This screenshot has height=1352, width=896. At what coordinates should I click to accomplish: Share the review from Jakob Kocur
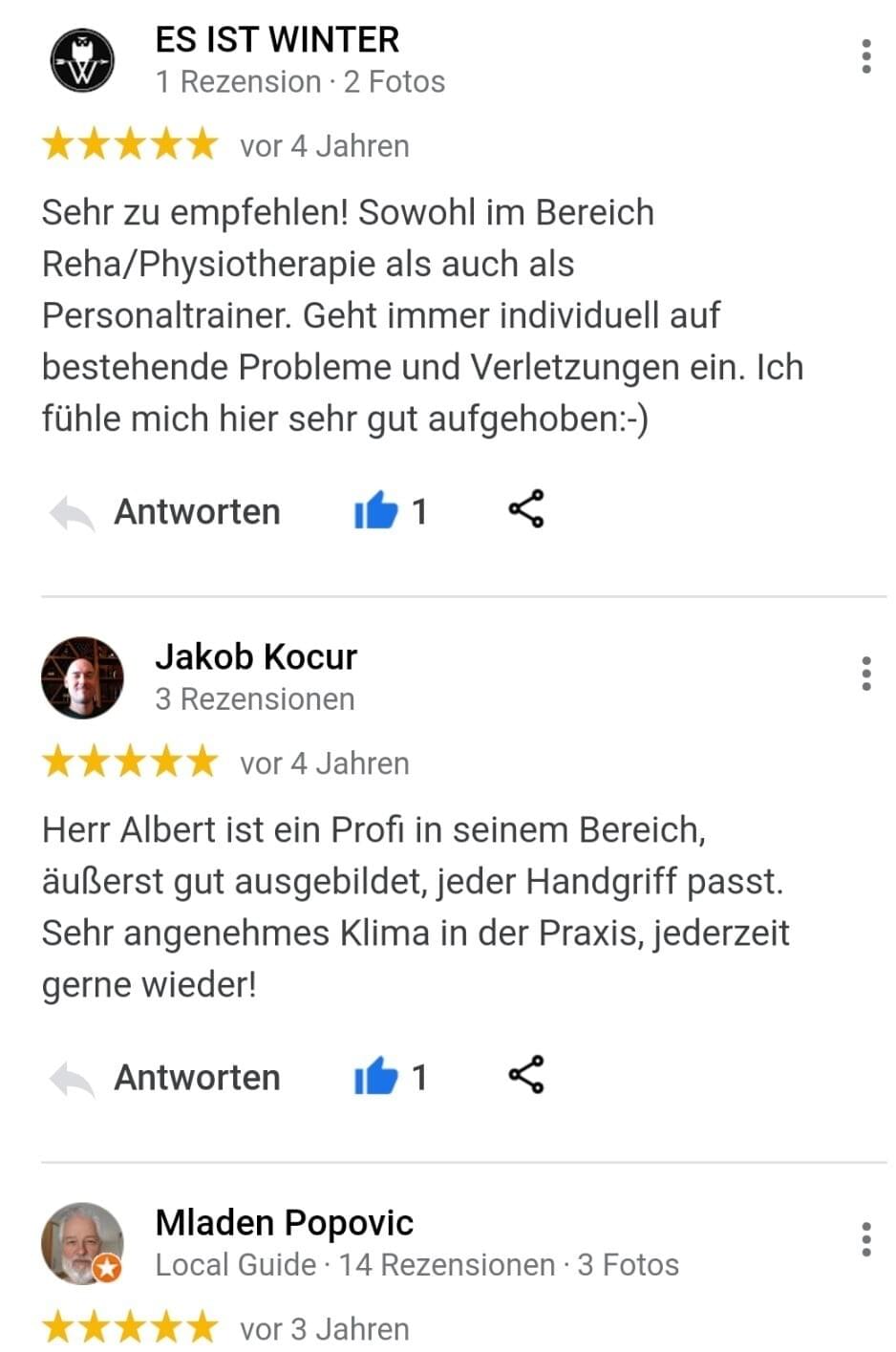click(526, 1075)
